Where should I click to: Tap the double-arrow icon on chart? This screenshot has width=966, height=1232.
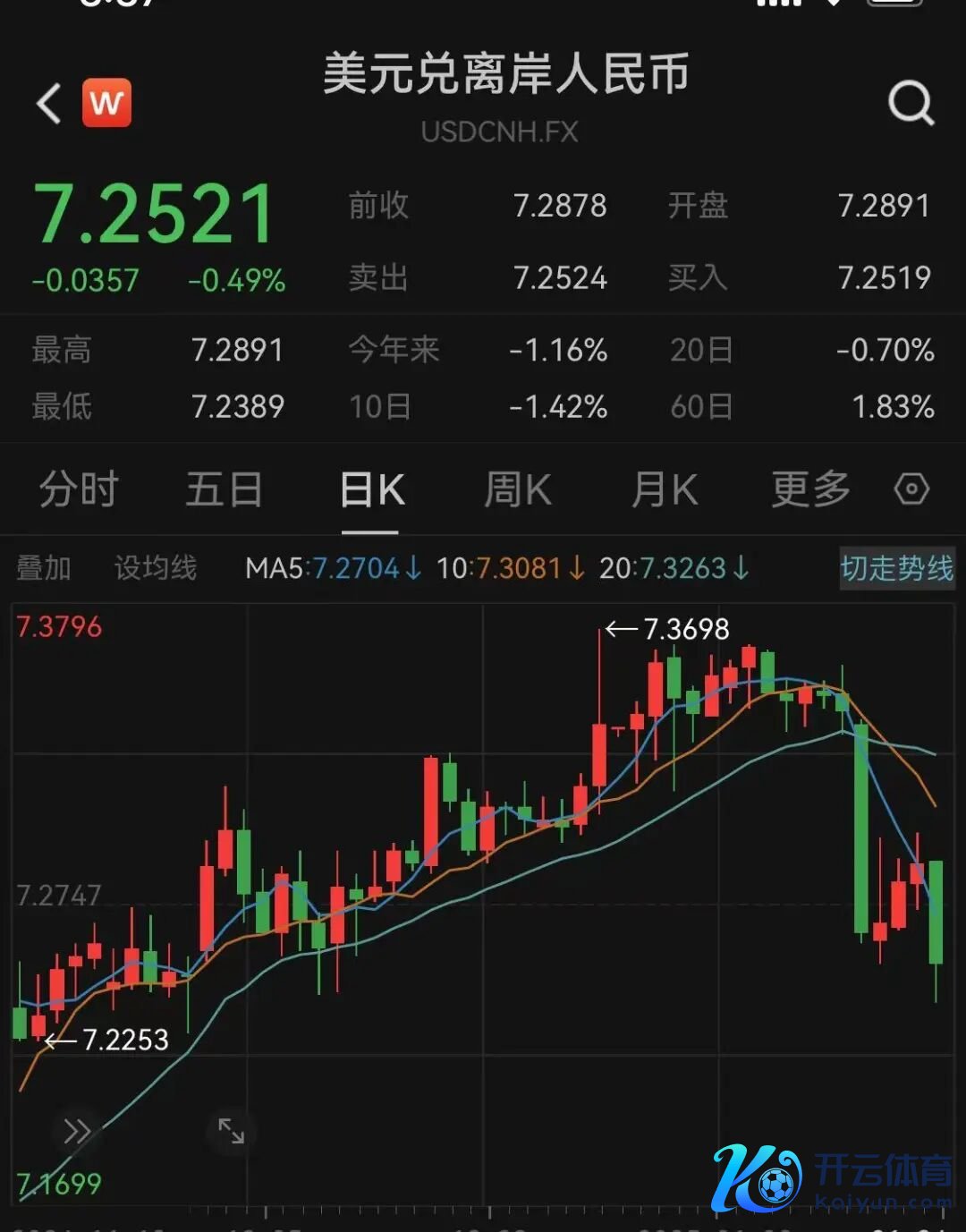[77, 1132]
